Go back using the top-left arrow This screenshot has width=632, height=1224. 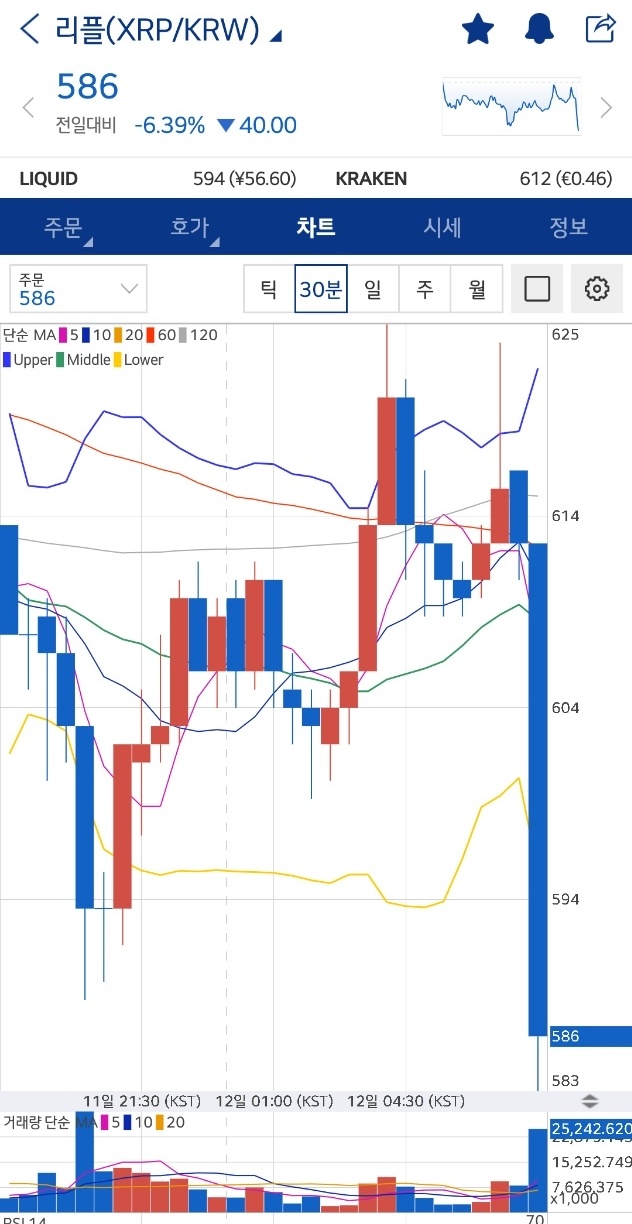click(30, 29)
